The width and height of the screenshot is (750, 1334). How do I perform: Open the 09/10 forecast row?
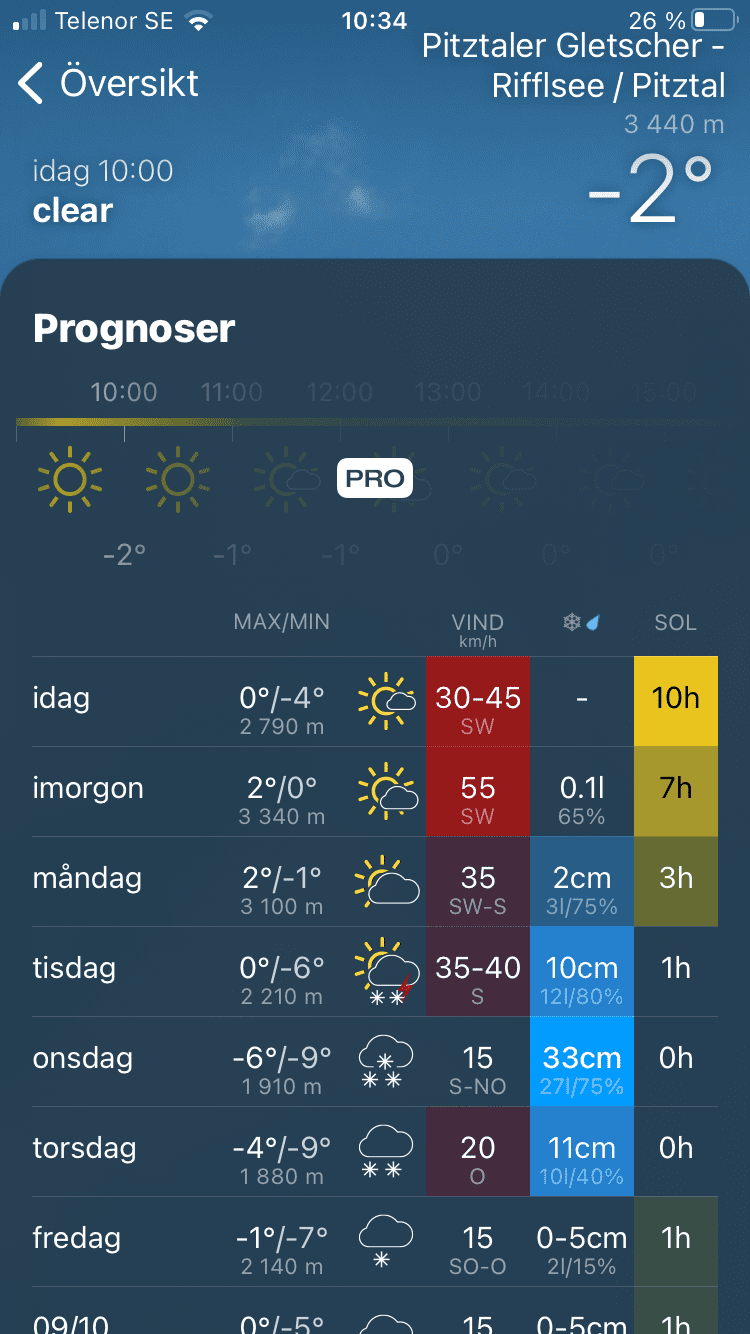374,1318
